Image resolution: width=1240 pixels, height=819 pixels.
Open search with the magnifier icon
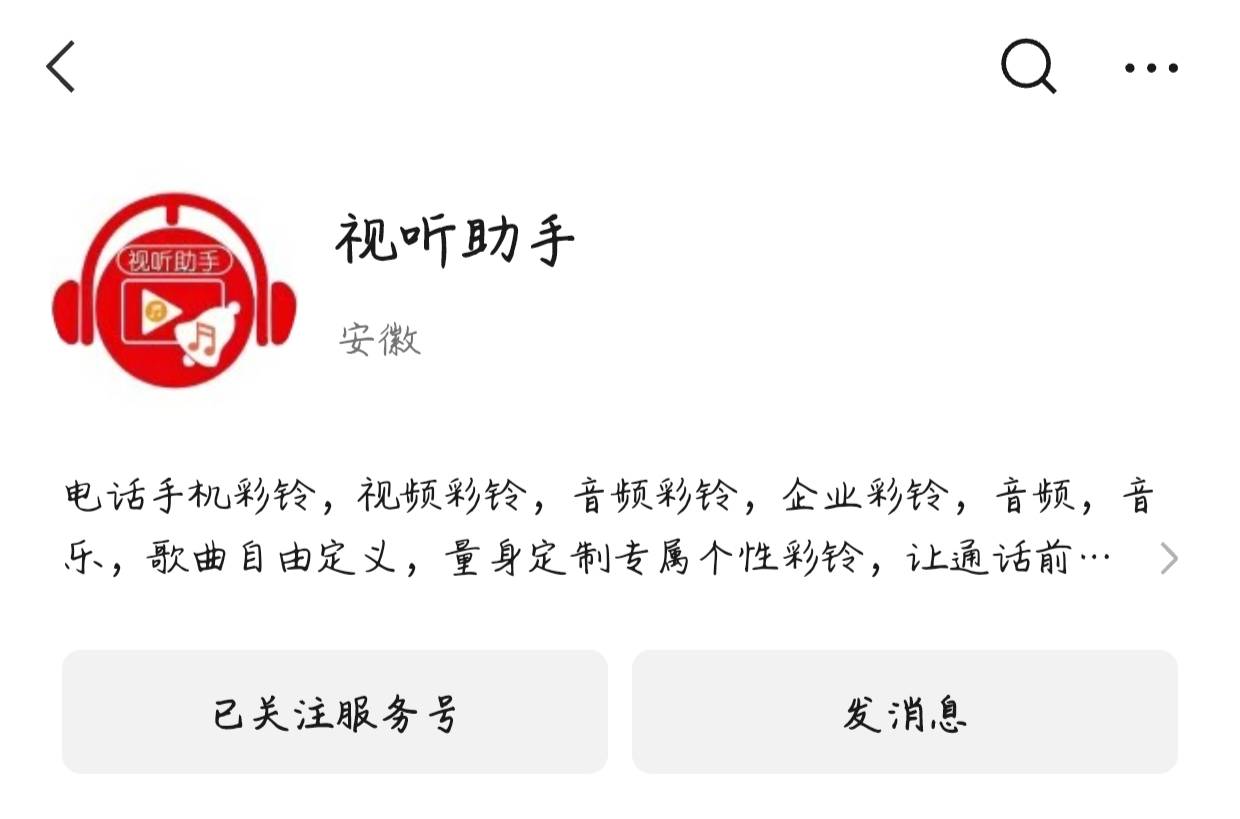tap(1028, 68)
